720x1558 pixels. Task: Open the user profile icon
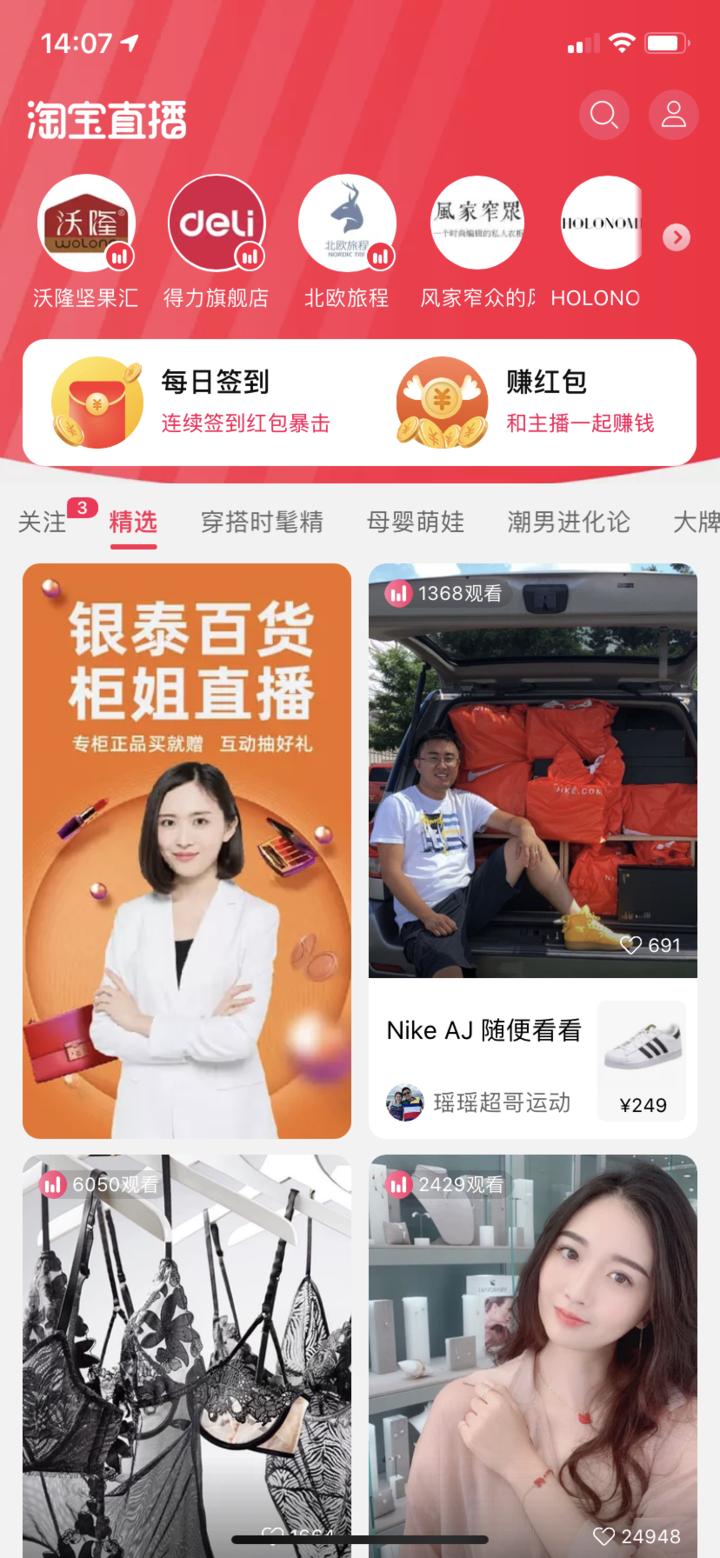point(674,115)
